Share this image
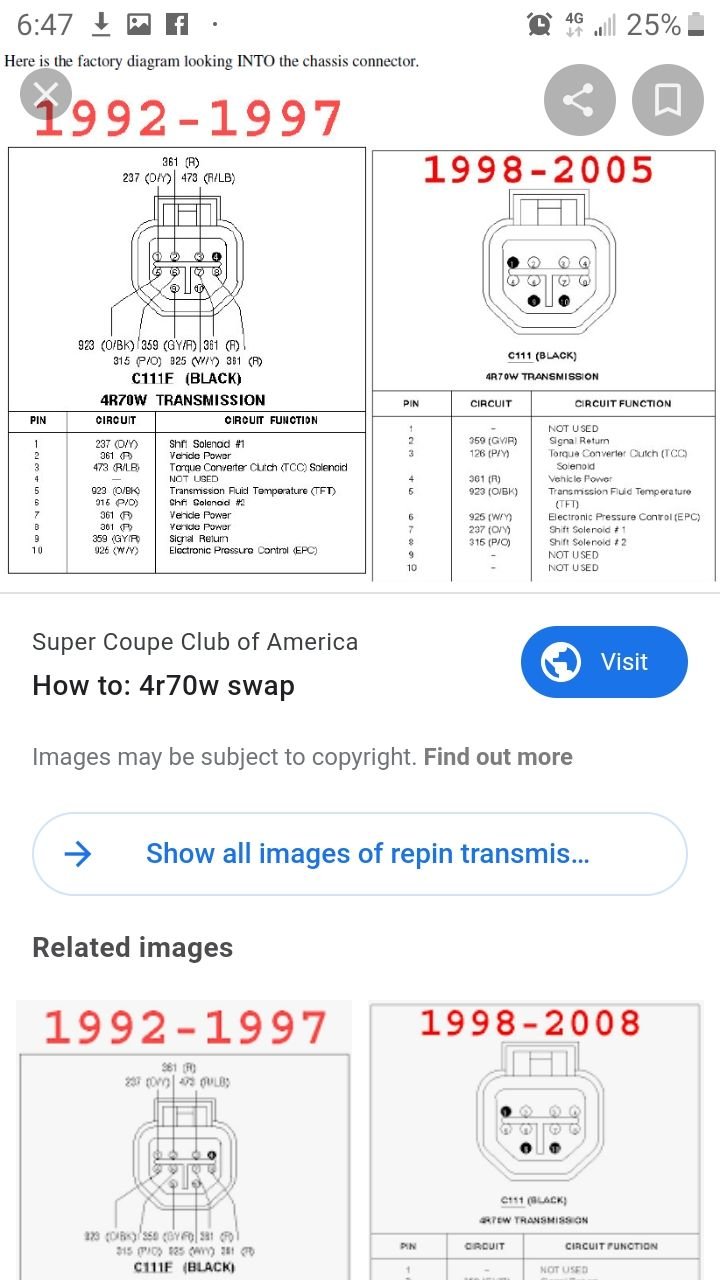The width and height of the screenshot is (720, 1280). pyautogui.click(x=578, y=99)
